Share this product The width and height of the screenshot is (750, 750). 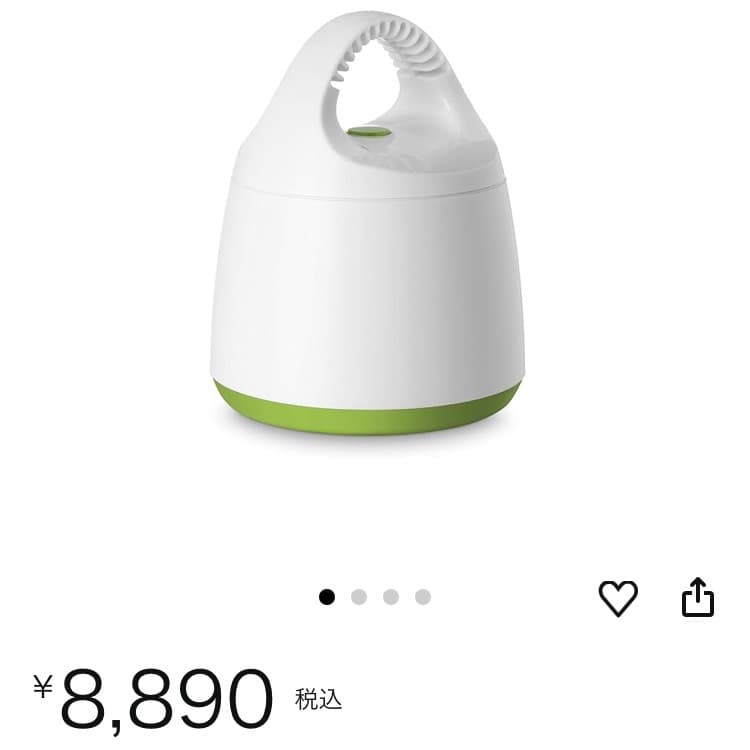pyautogui.click(x=697, y=598)
